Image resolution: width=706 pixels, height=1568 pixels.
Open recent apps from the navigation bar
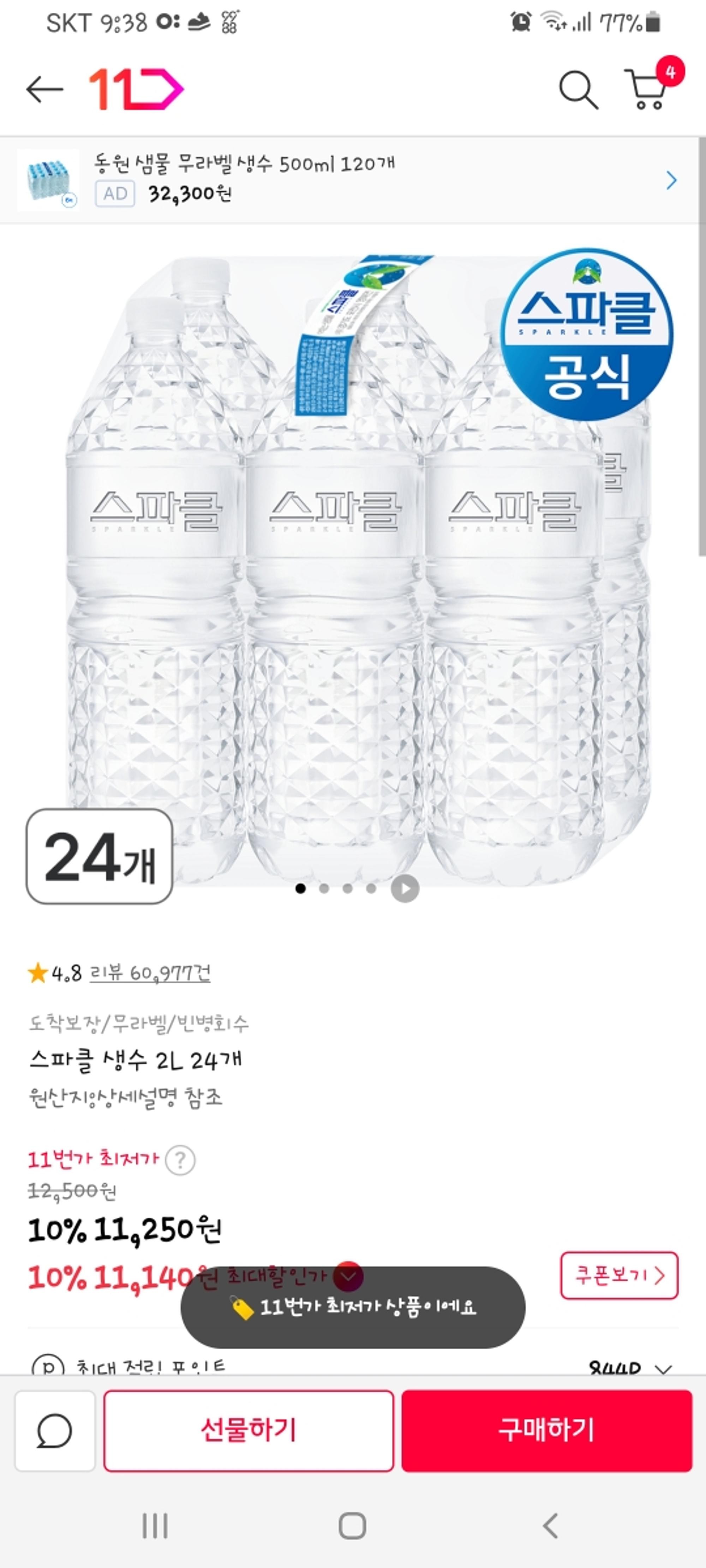coord(155,1526)
